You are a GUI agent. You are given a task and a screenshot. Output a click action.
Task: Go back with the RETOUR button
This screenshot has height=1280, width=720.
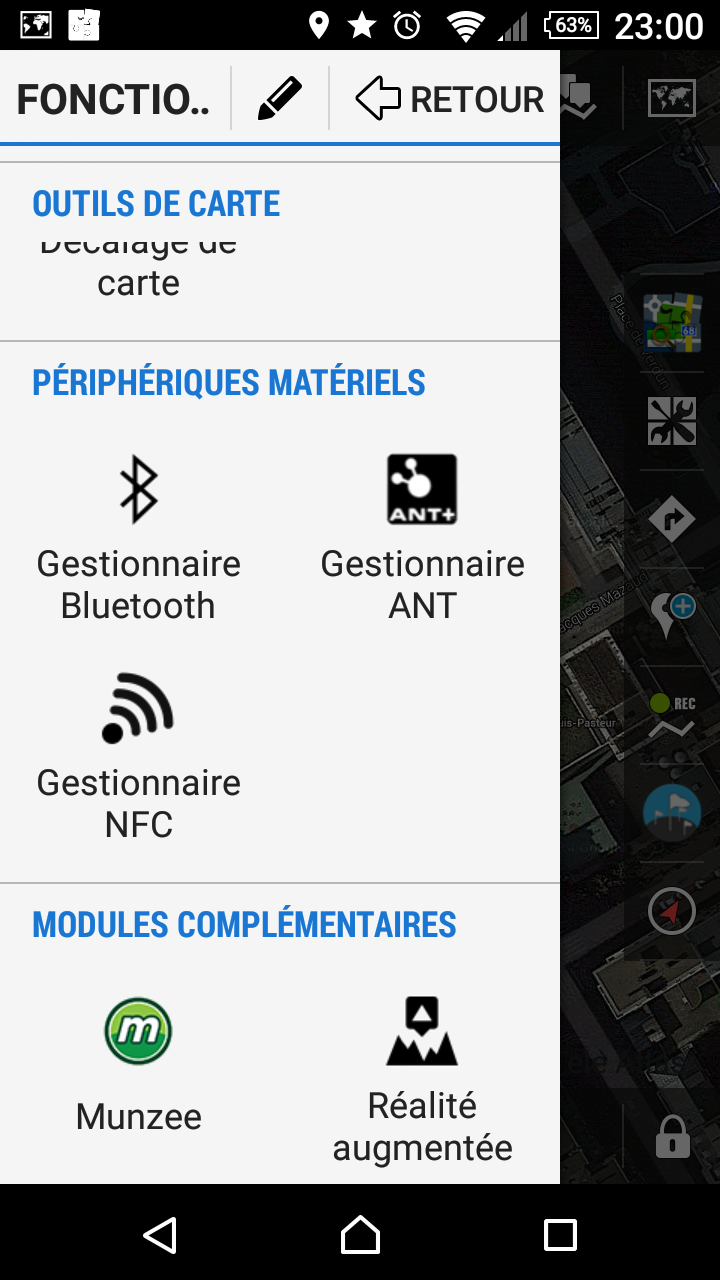click(x=449, y=99)
